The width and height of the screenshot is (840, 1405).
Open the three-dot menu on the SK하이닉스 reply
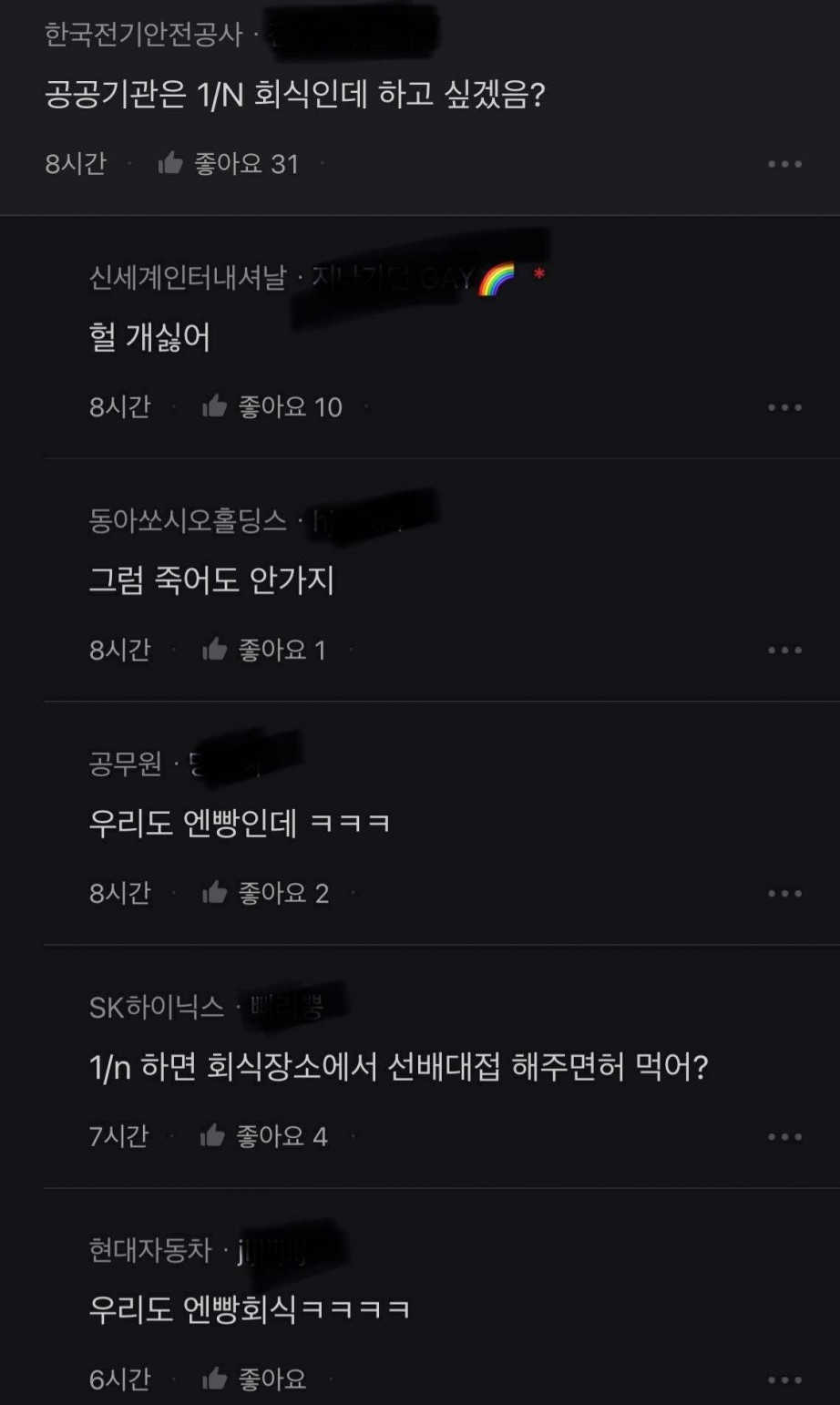[784, 1137]
